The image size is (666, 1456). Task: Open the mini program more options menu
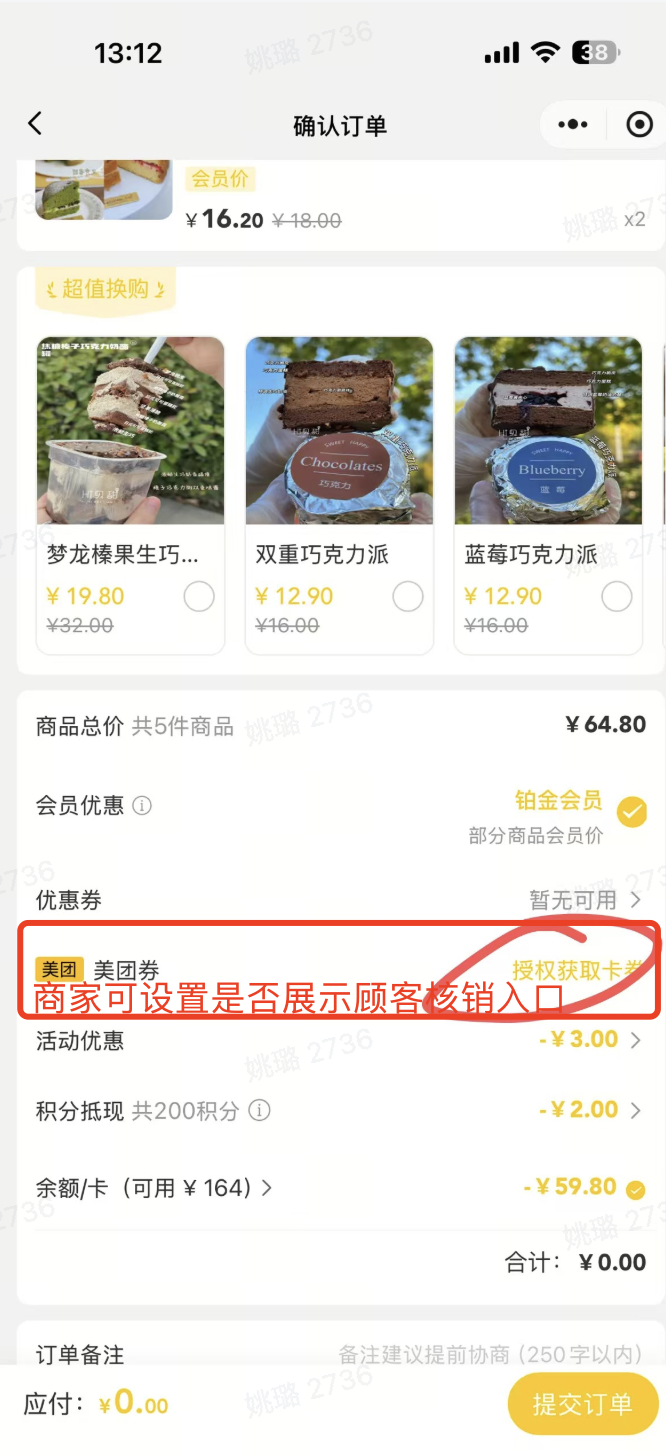[573, 125]
